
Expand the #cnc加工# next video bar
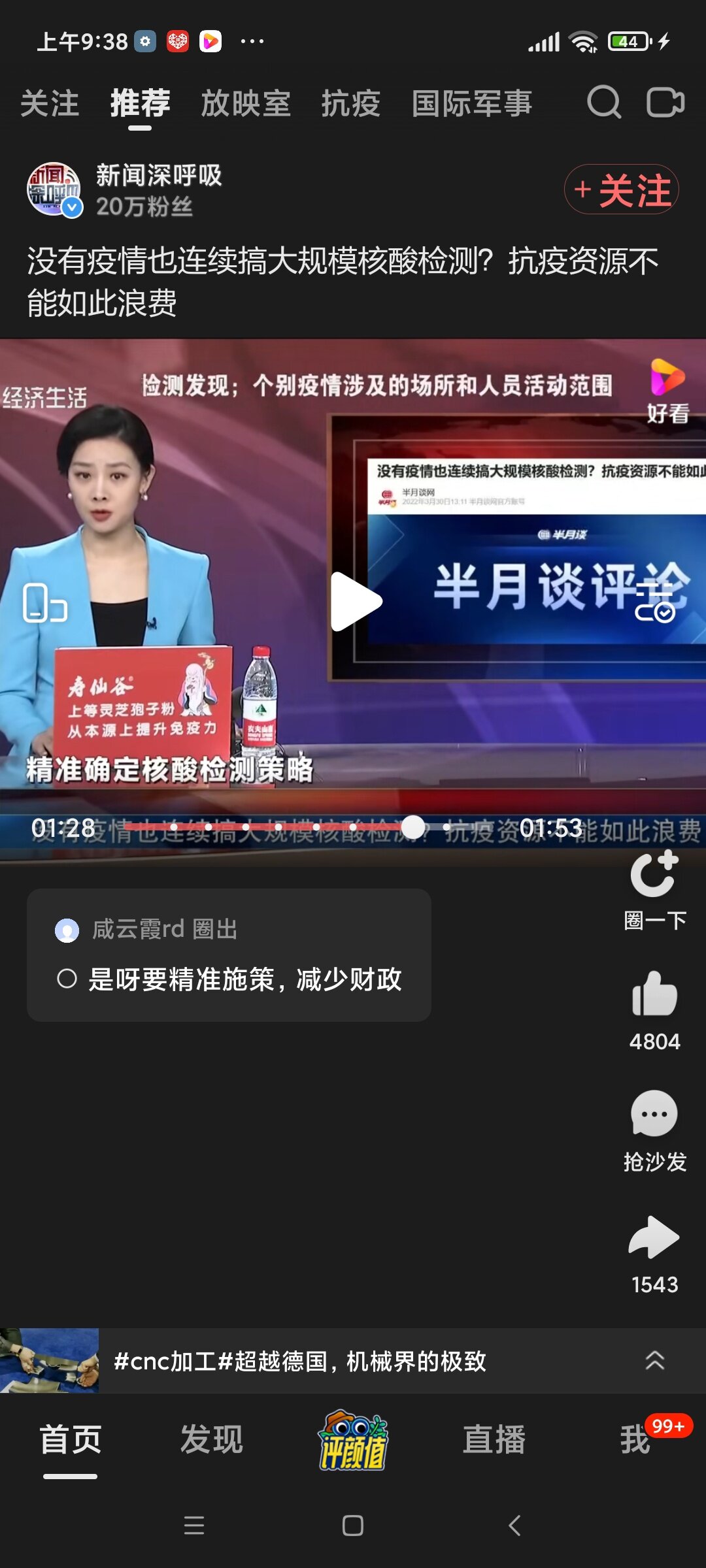pyautogui.click(x=654, y=1360)
